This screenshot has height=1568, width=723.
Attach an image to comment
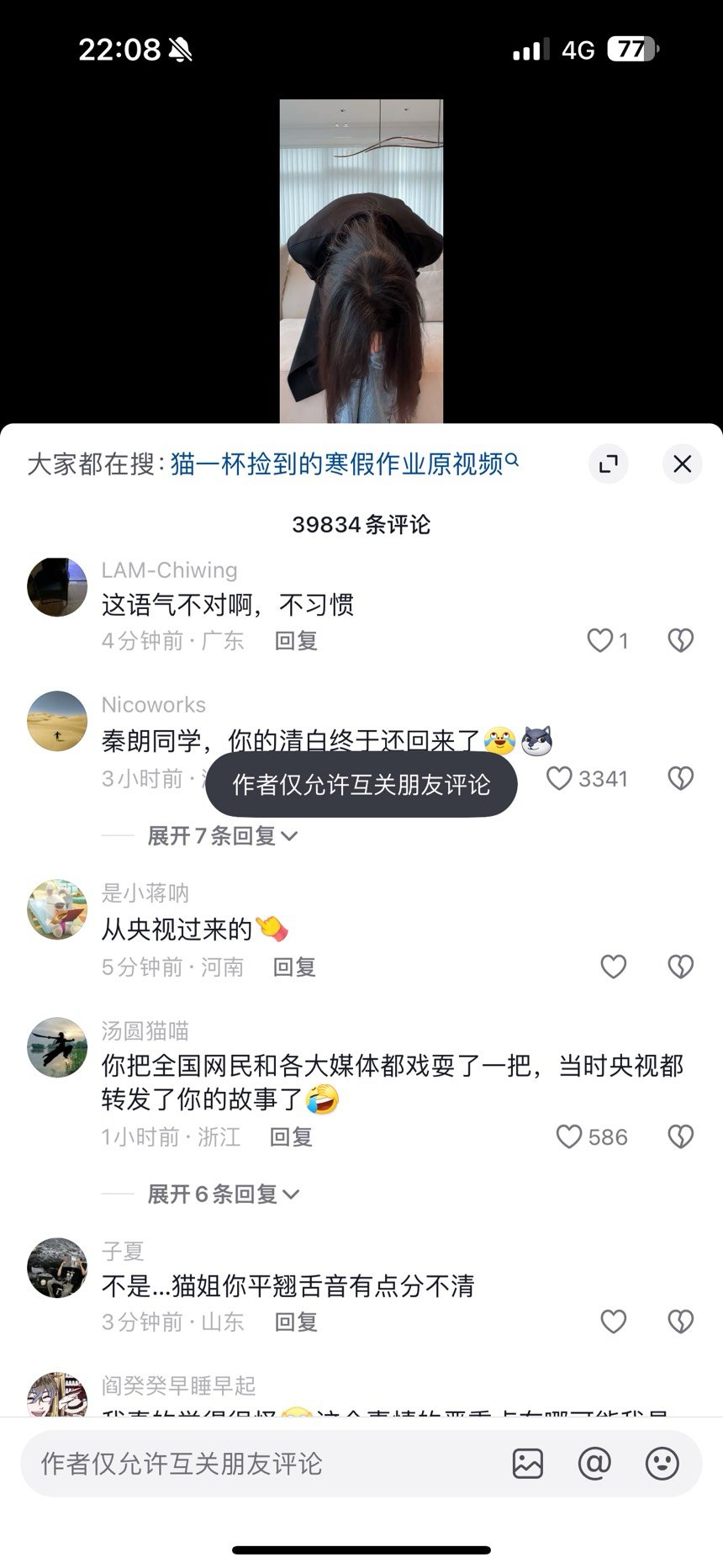pyautogui.click(x=528, y=1464)
